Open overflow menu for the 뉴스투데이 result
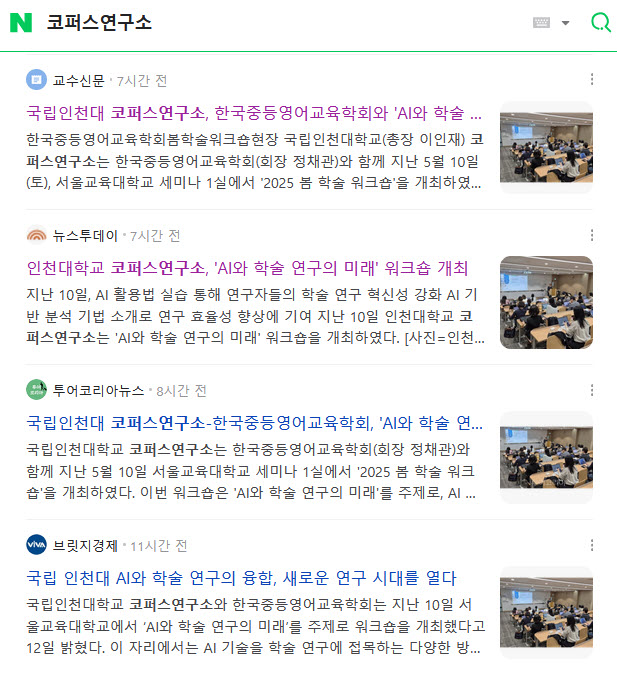 pyautogui.click(x=592, y=236)
